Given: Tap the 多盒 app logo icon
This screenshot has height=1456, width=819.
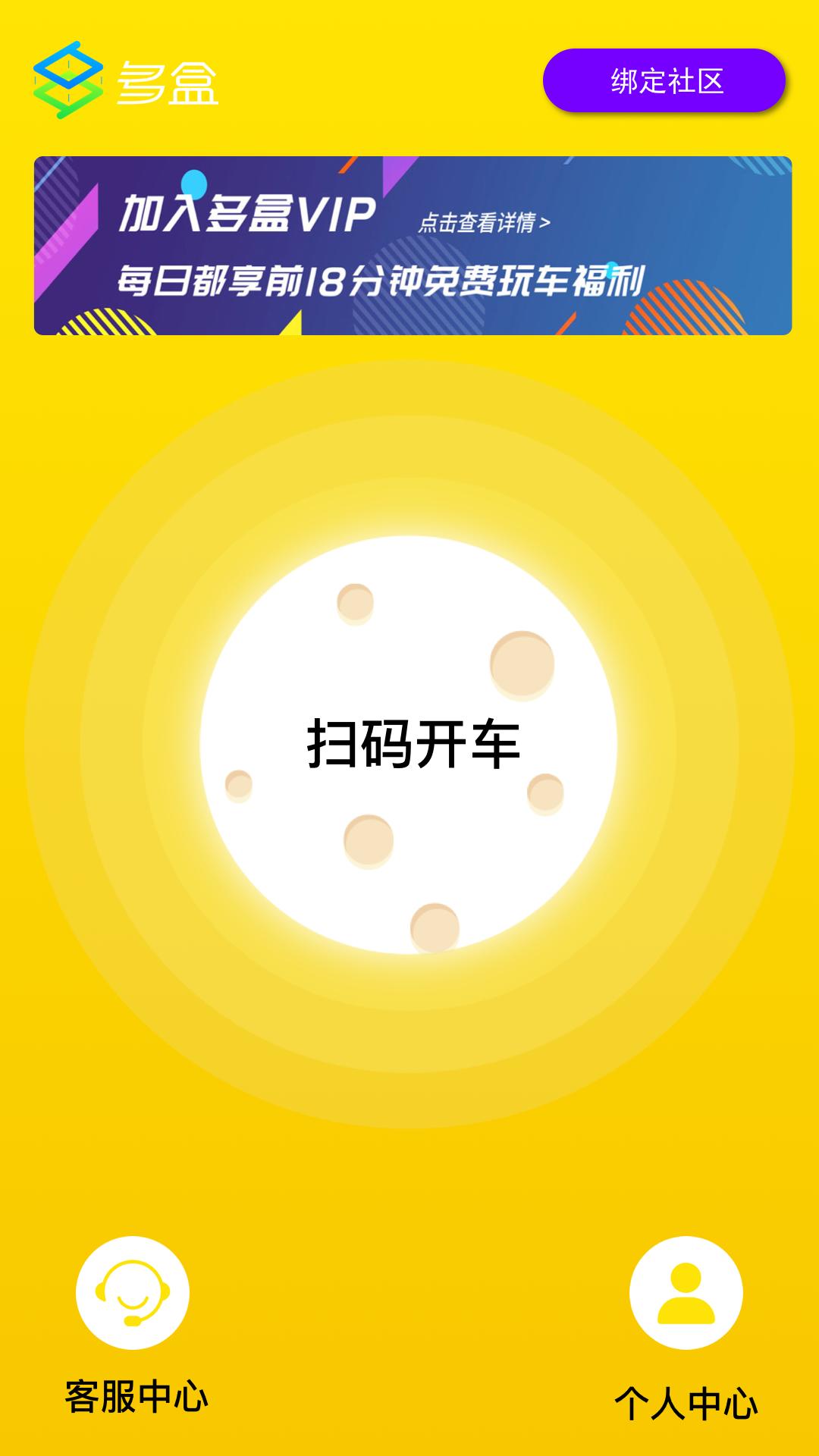Looking at the screenshot, I should point(67,80).
